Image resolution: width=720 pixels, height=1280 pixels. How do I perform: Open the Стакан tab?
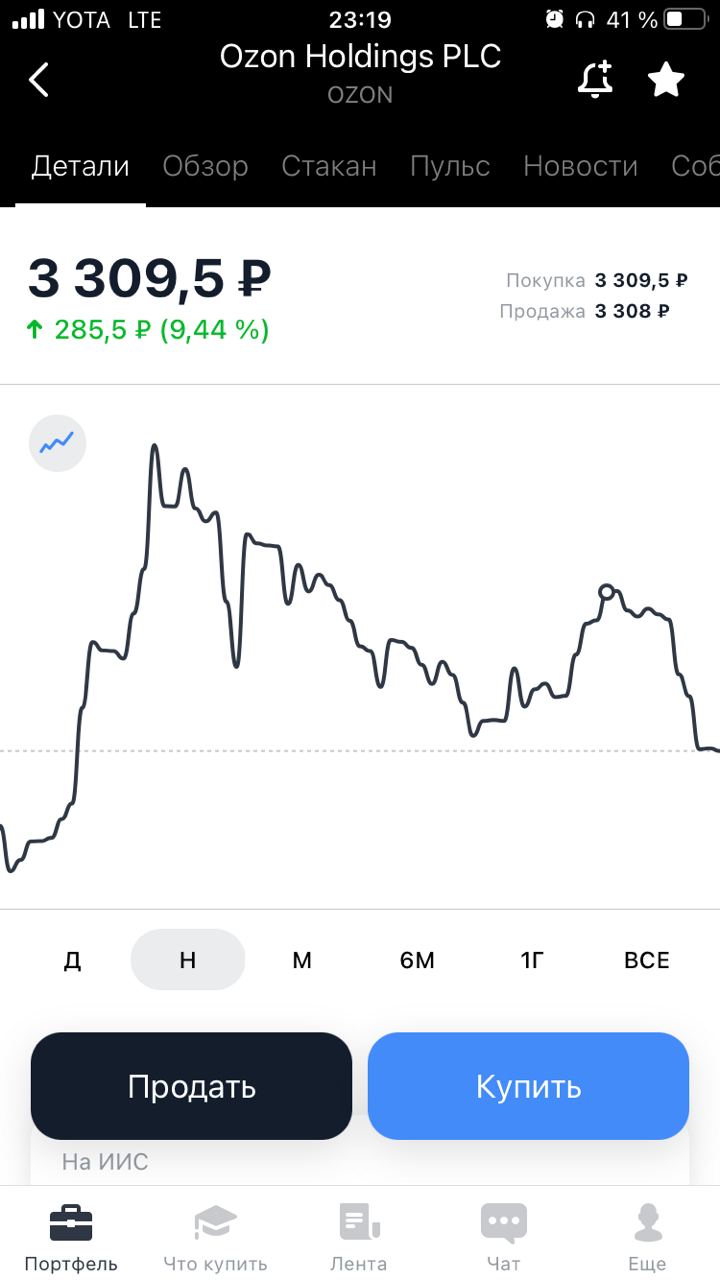329,166
